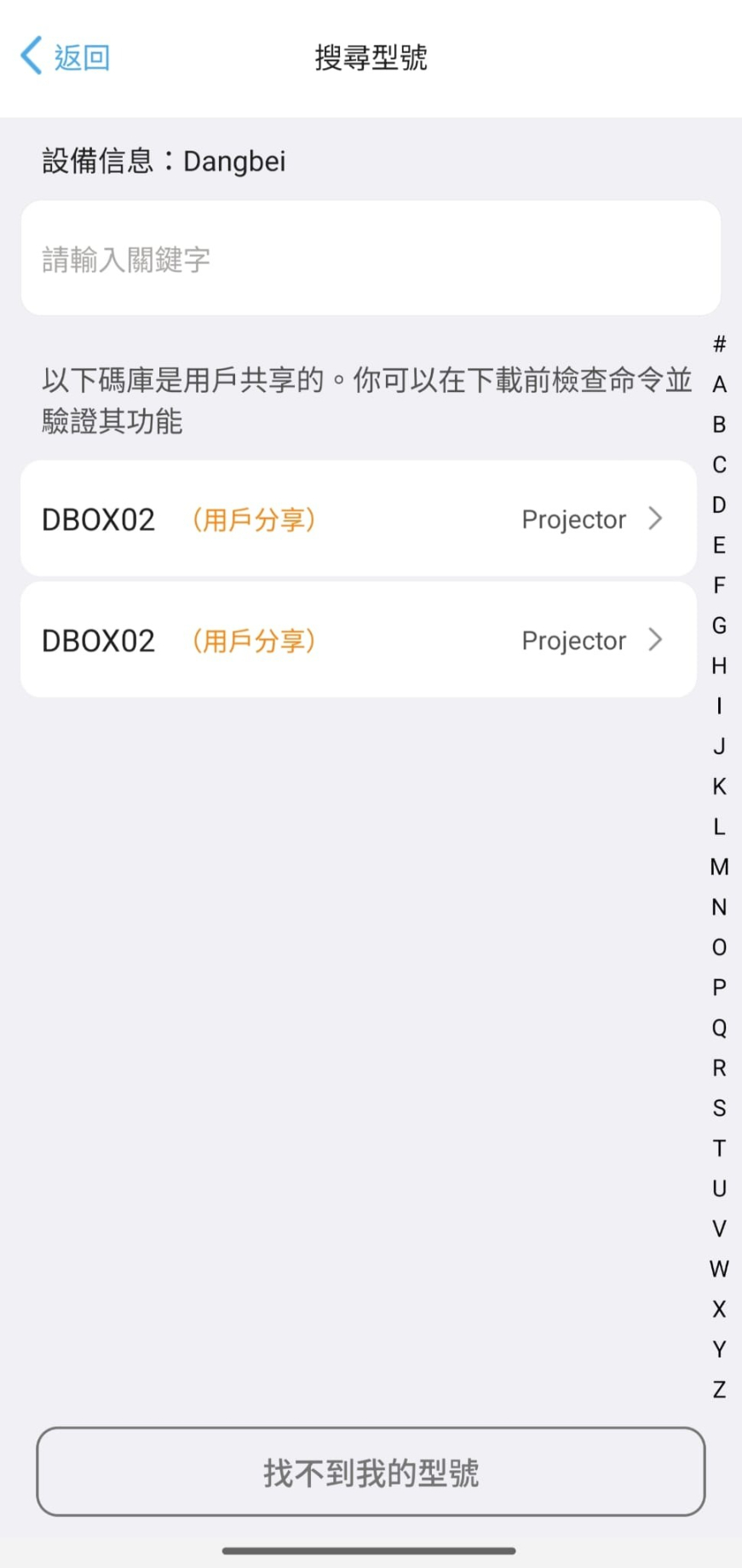Jump to letter Z in the index
The width and height of the screenshot is (742, 1568).
[719, 1389]
